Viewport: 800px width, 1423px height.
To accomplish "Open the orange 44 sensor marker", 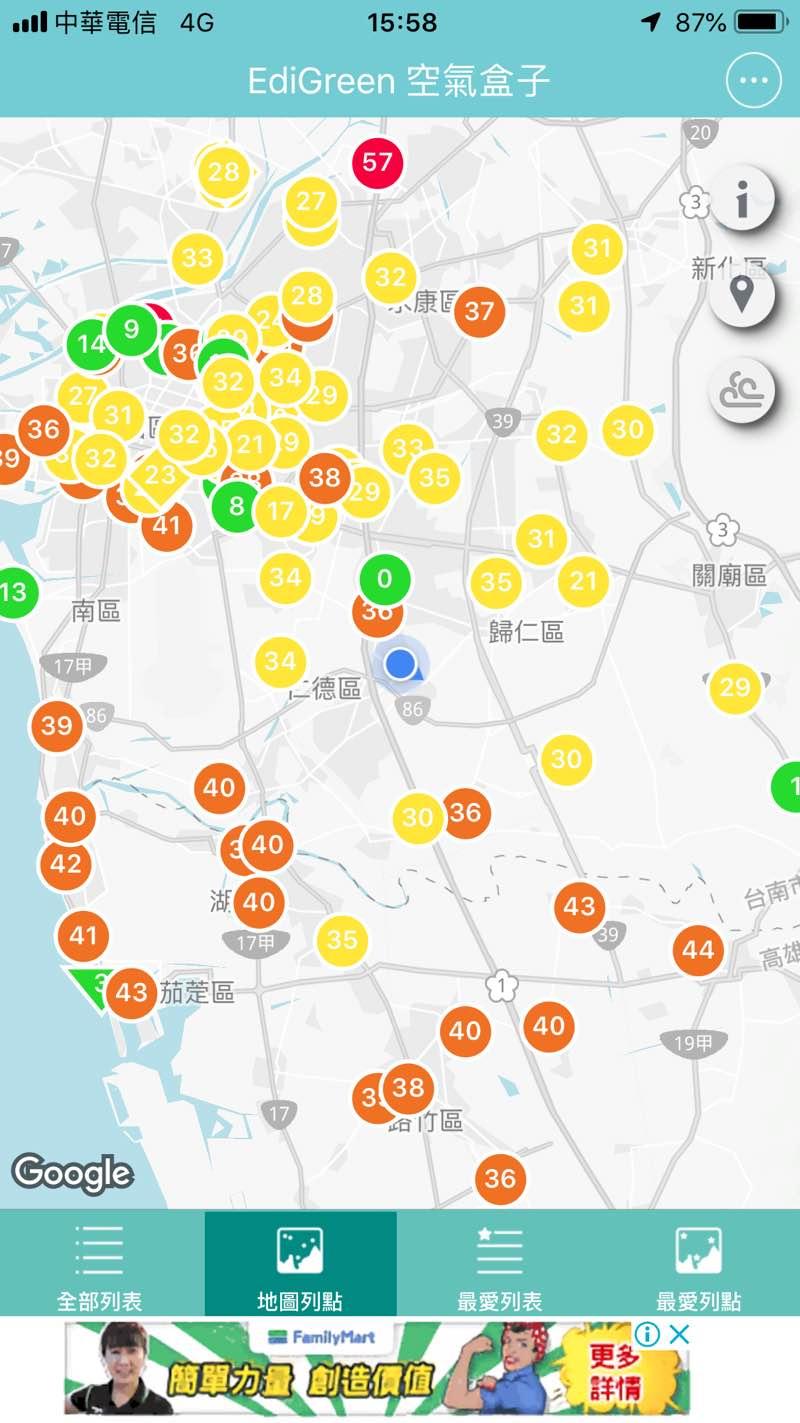I will tap(698, 950).
